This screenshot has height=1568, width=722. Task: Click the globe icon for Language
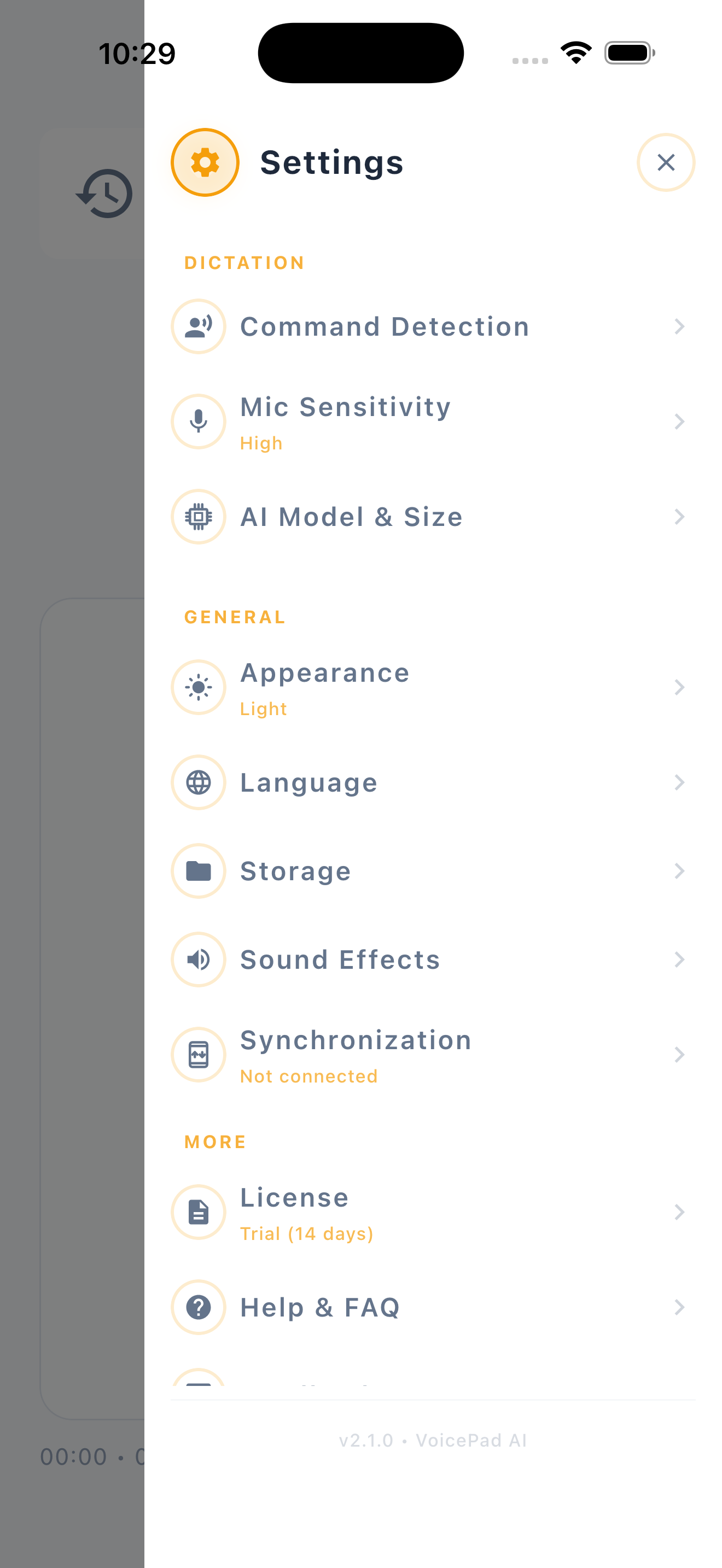(199, 783)
